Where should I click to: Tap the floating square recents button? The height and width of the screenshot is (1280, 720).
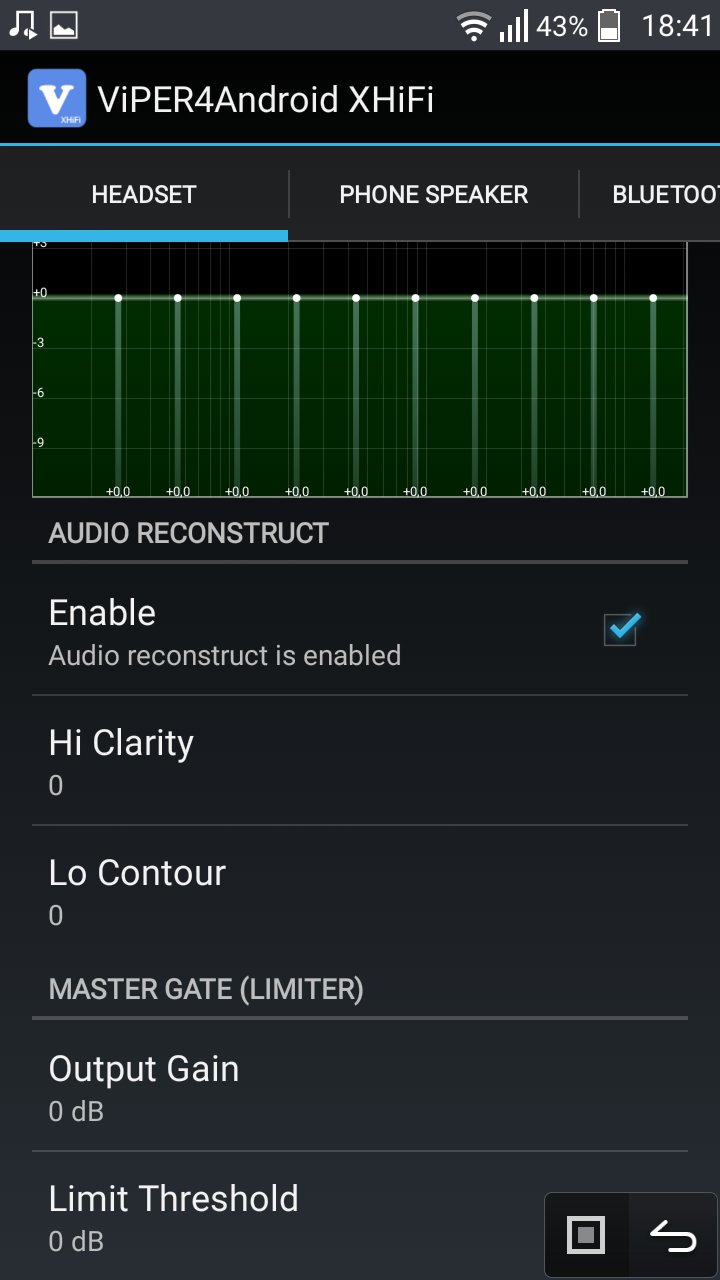[587, 1236]
